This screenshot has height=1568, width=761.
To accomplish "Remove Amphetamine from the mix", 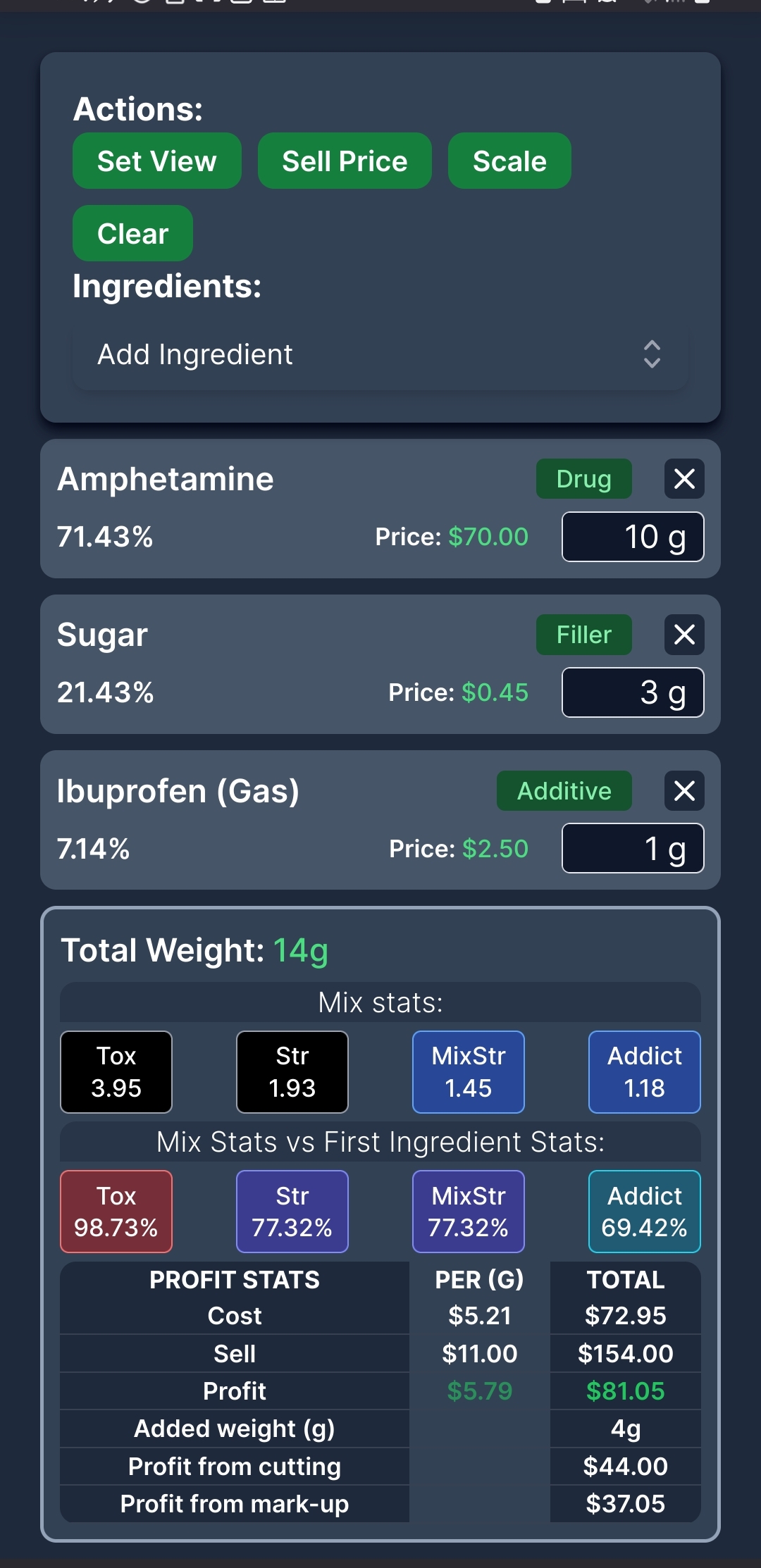I will (x=684, y=479).
